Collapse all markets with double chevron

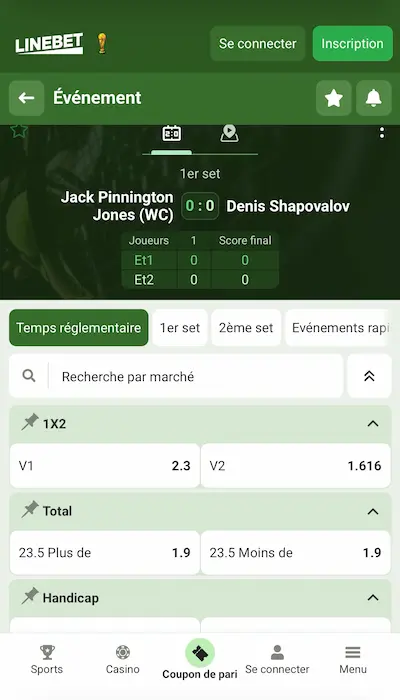point(369,376)
